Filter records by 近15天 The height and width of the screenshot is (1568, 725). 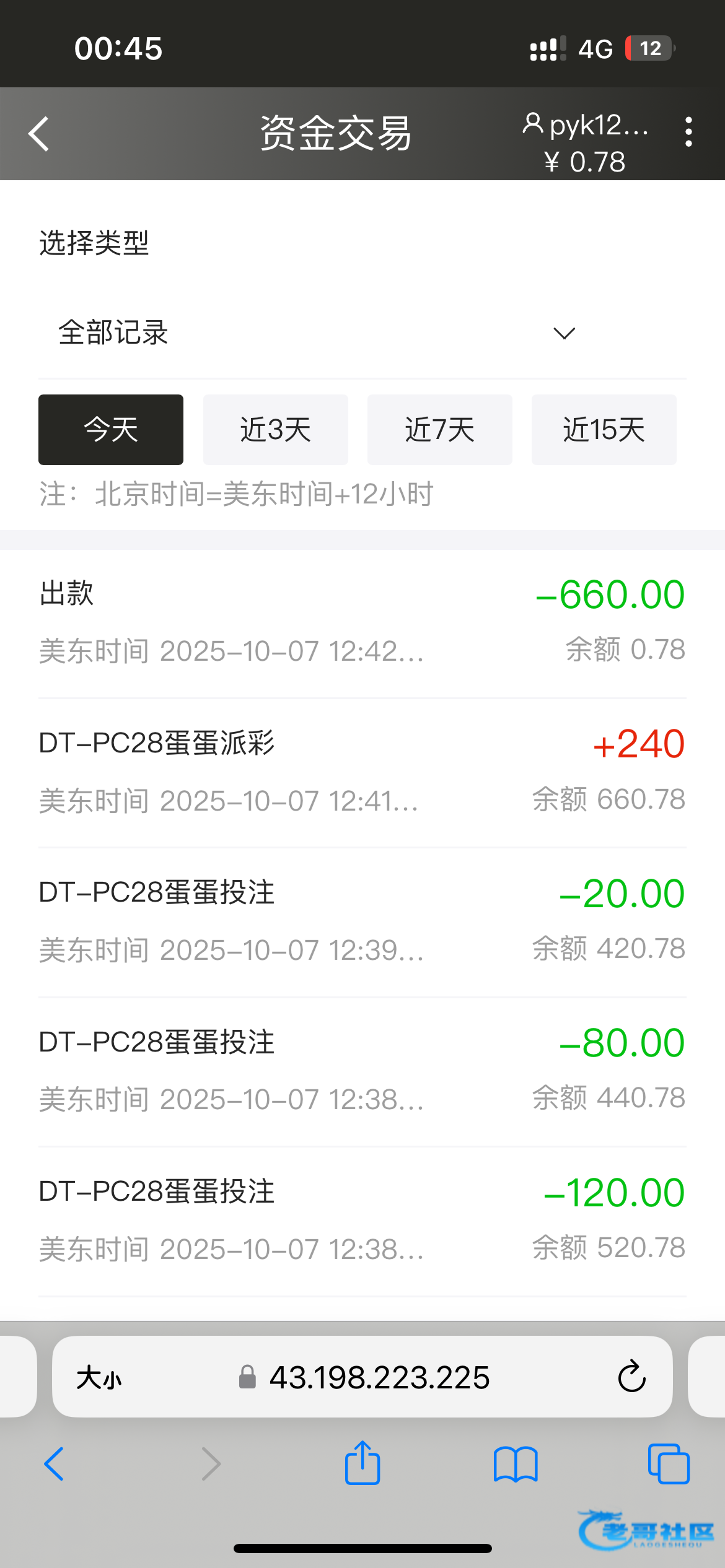click(604, 430)
